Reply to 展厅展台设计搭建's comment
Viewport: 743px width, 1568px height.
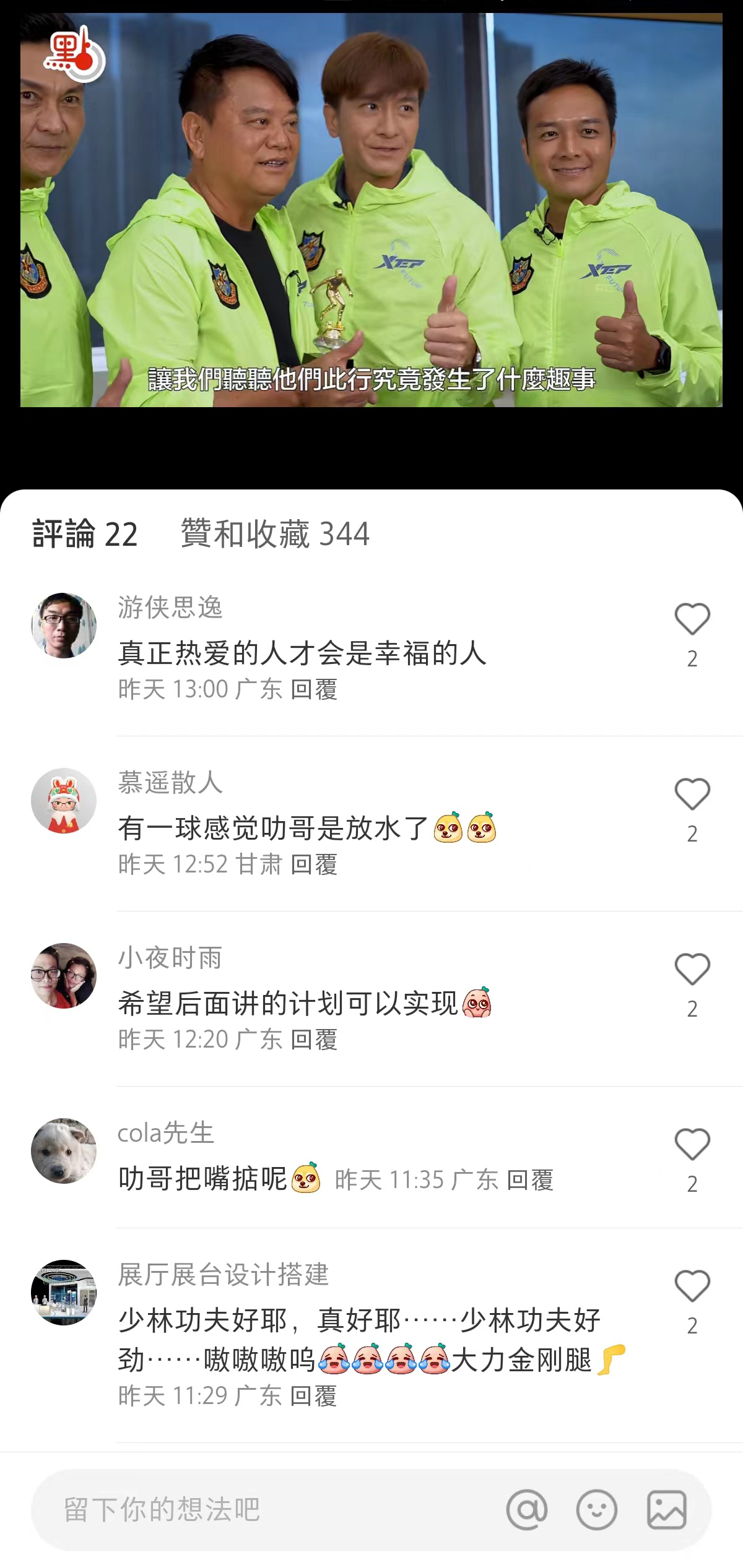click(314, 1396)
